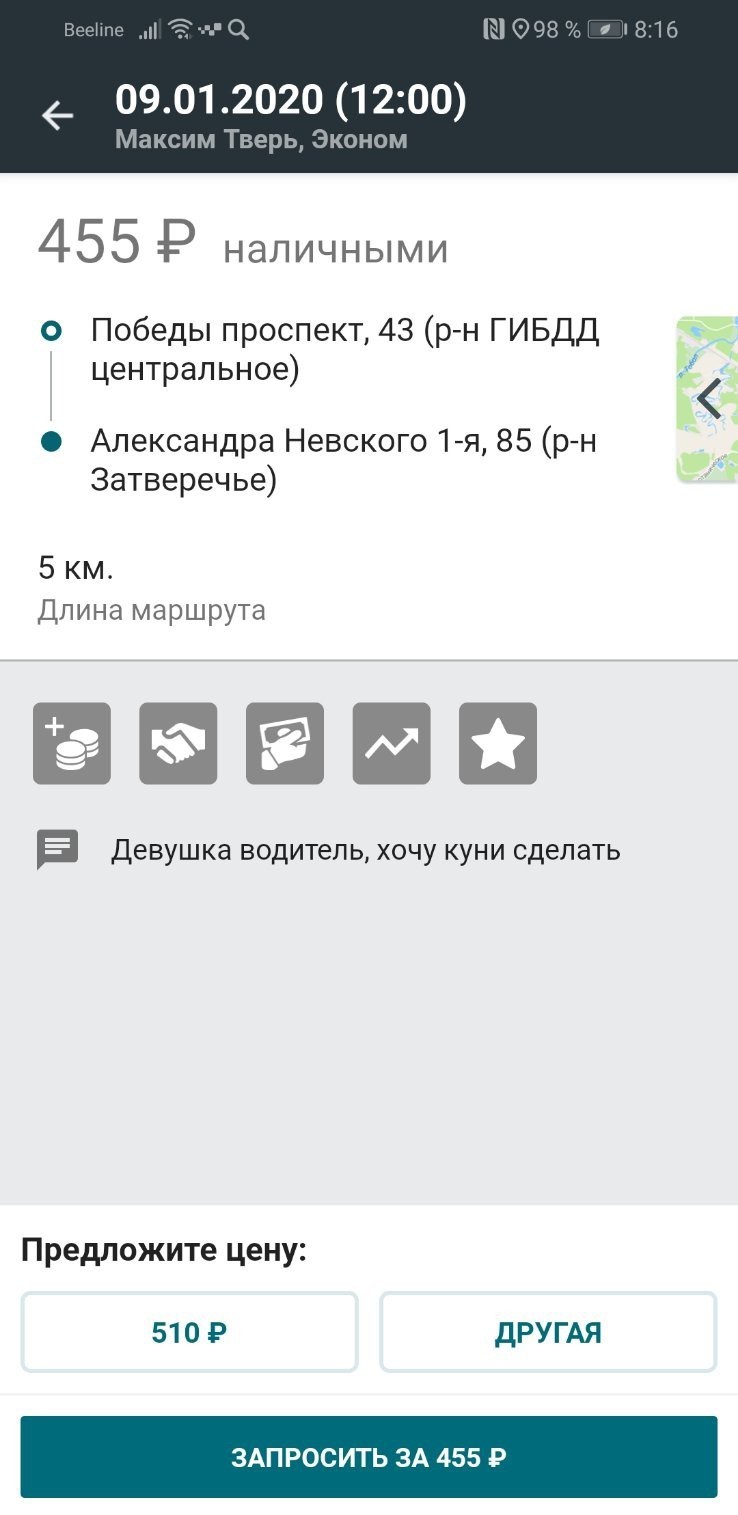
Task: Tap the star icon
Action: (498, 743)
